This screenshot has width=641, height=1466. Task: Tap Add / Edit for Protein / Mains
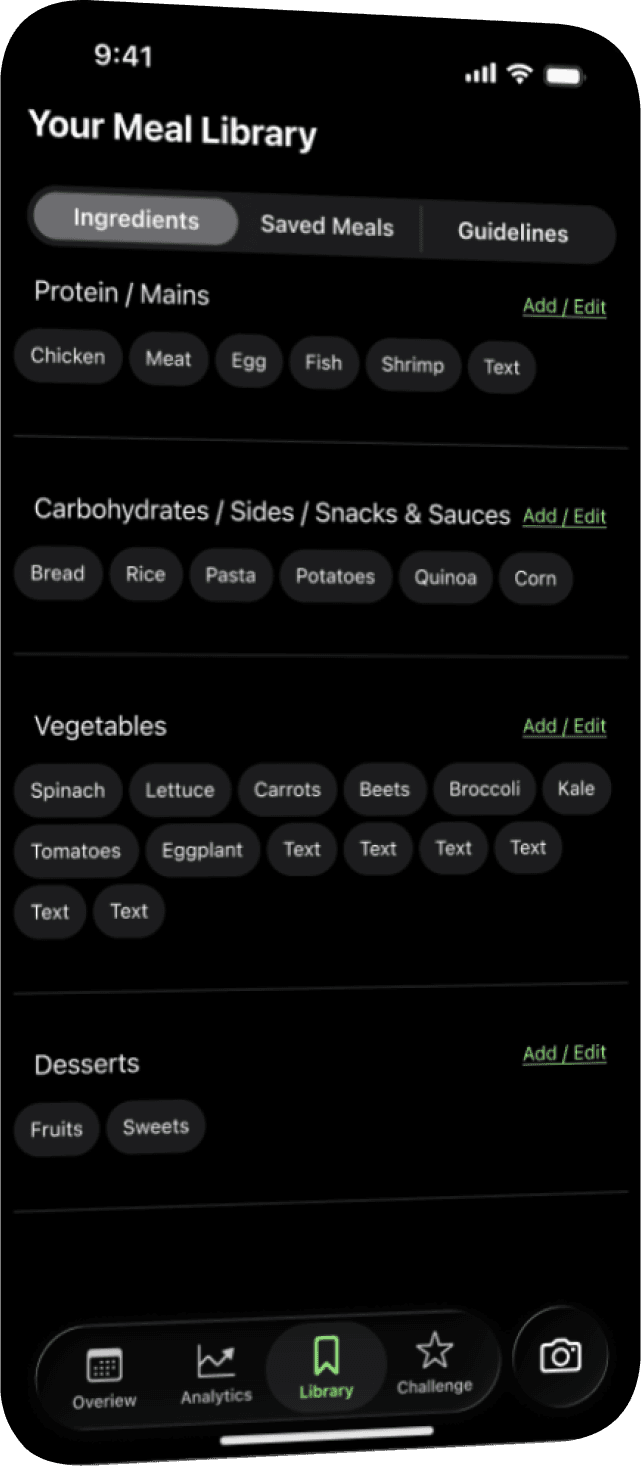[564, 306]
